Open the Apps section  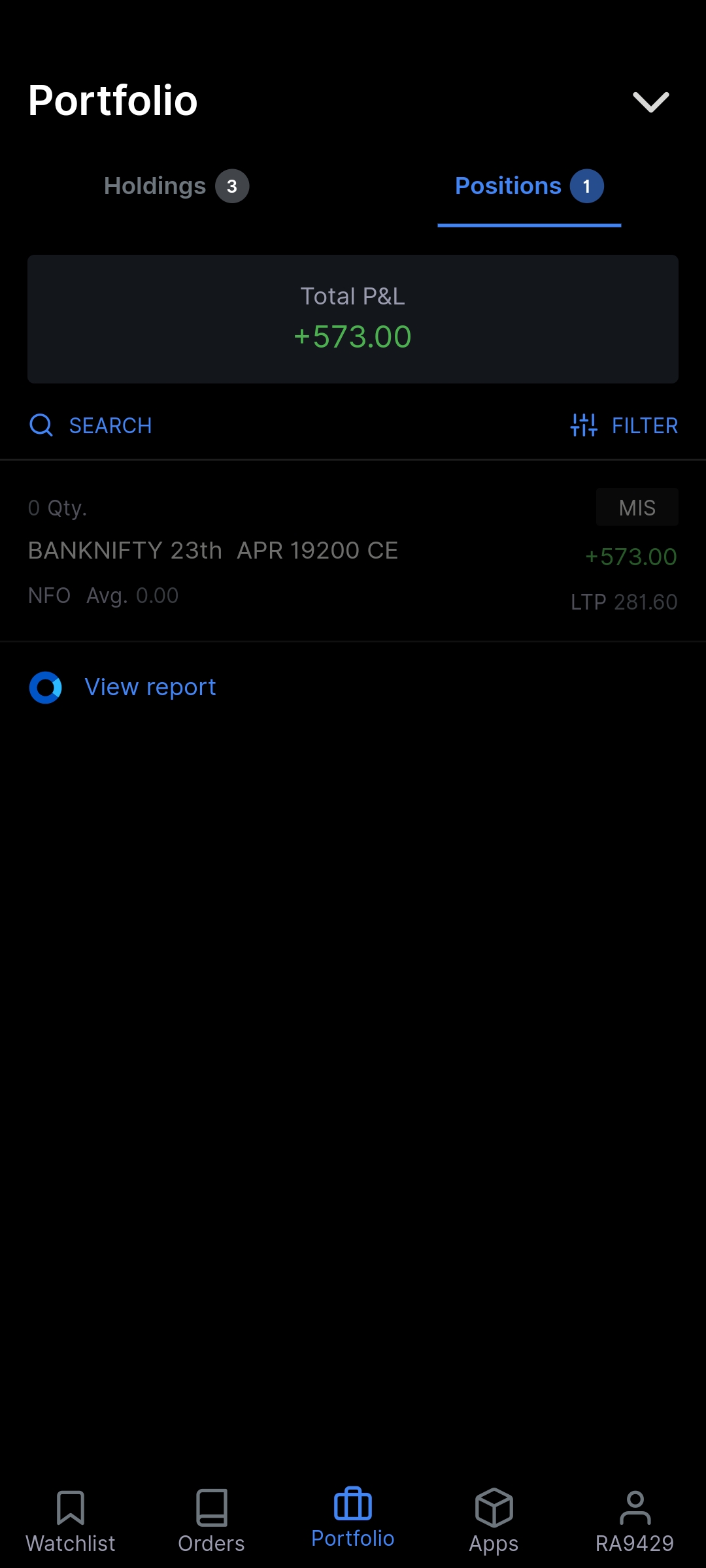pyautogui.click(x=494, y=1521)
